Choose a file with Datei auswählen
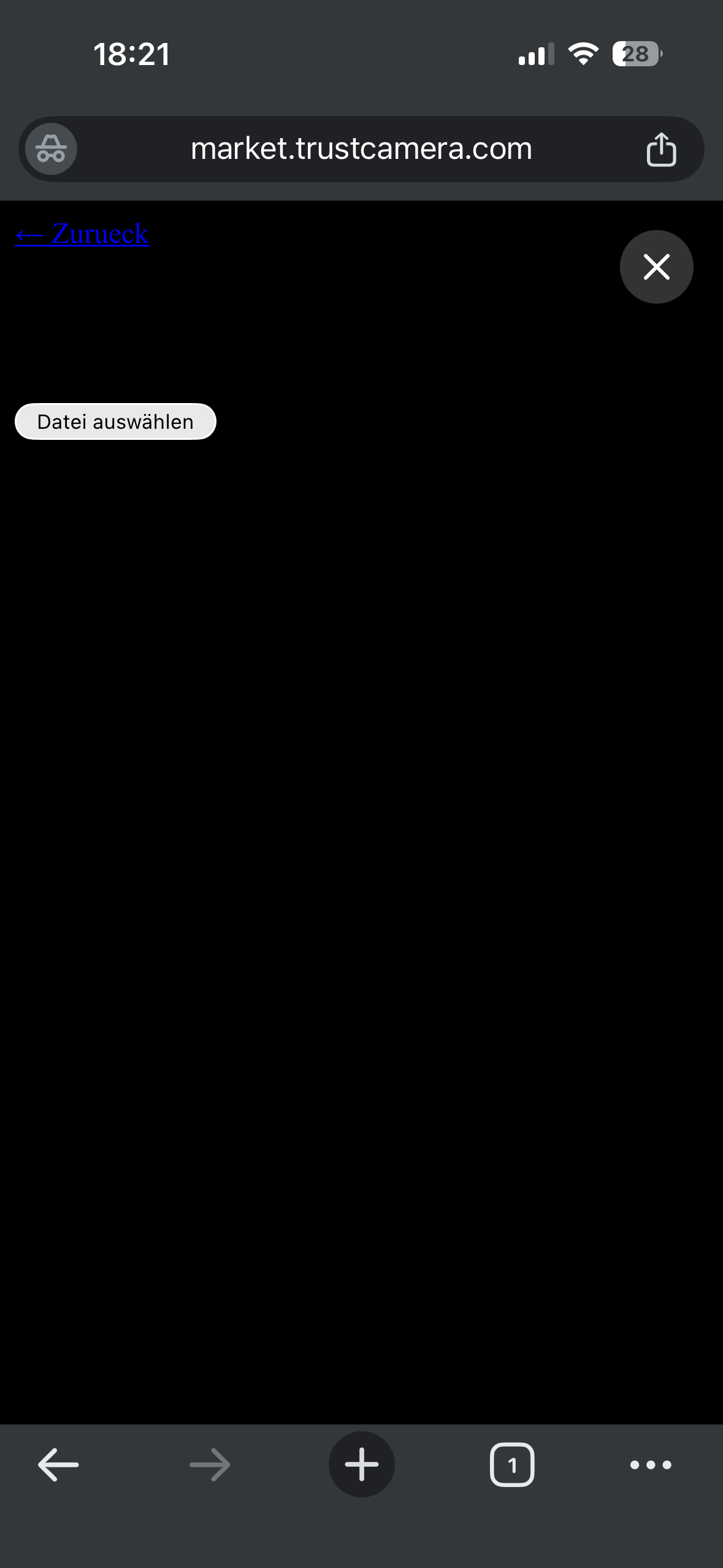Viewport: 723px width, 1568px height. click(115, 422)
